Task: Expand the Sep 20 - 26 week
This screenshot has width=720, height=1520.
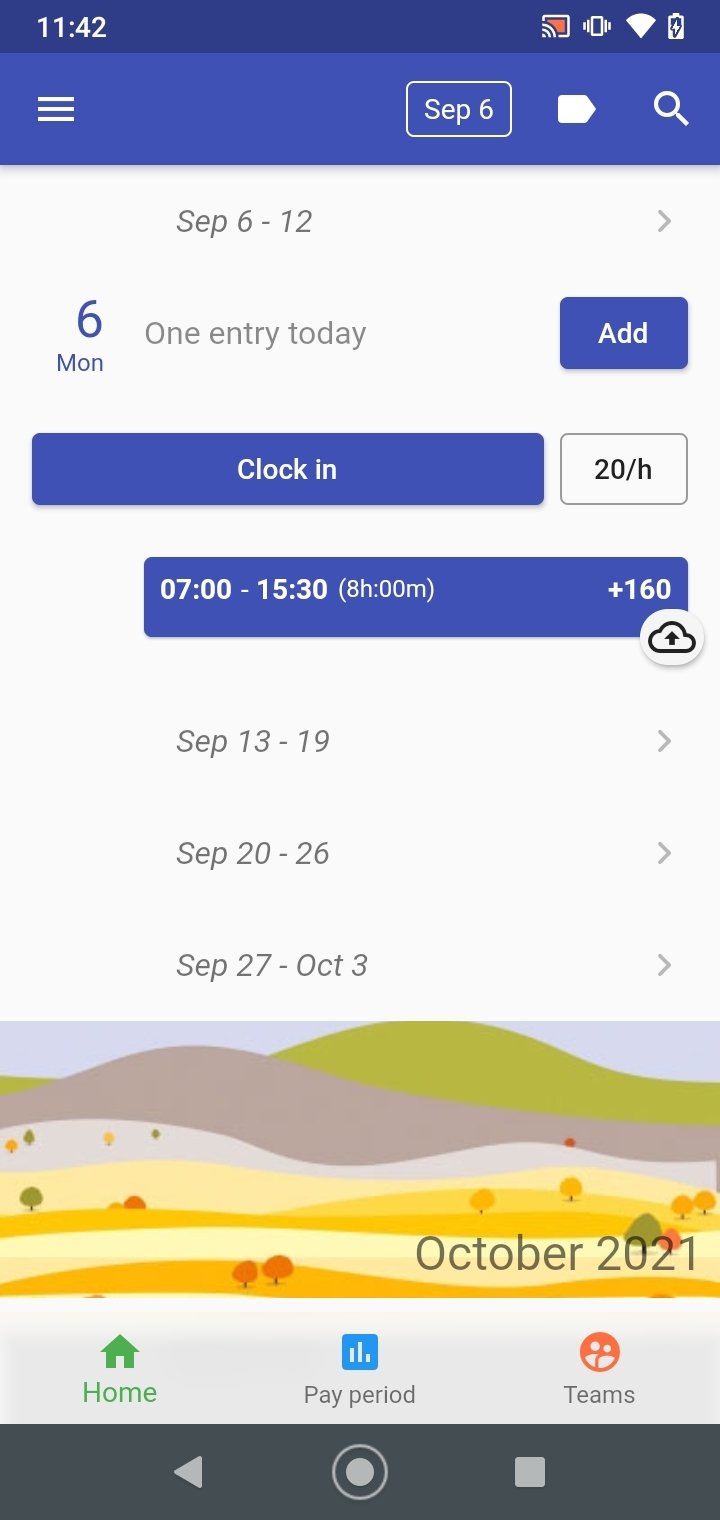Action: (360, 853)
